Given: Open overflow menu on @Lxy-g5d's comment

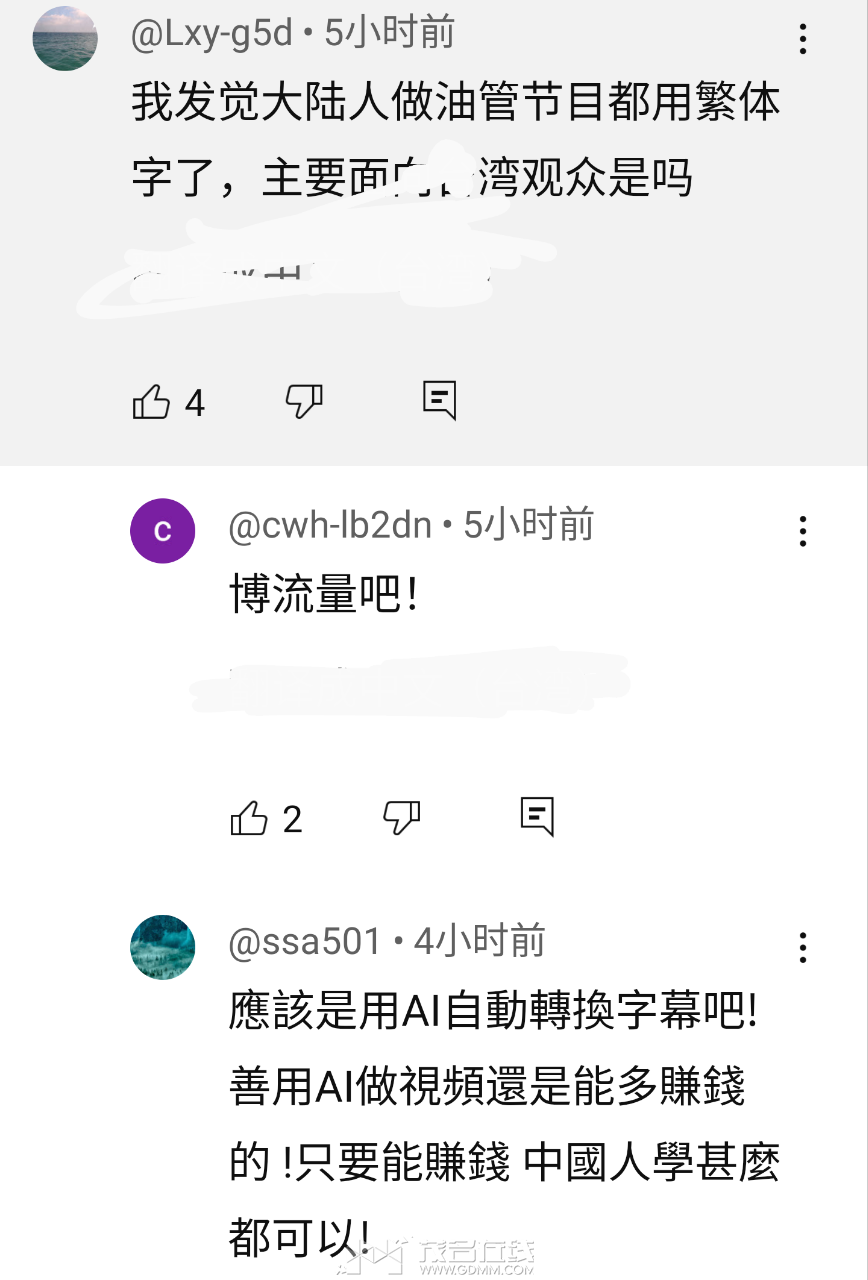Looking at the screenshot, I should pyautogui.click(x=802, y=39).
